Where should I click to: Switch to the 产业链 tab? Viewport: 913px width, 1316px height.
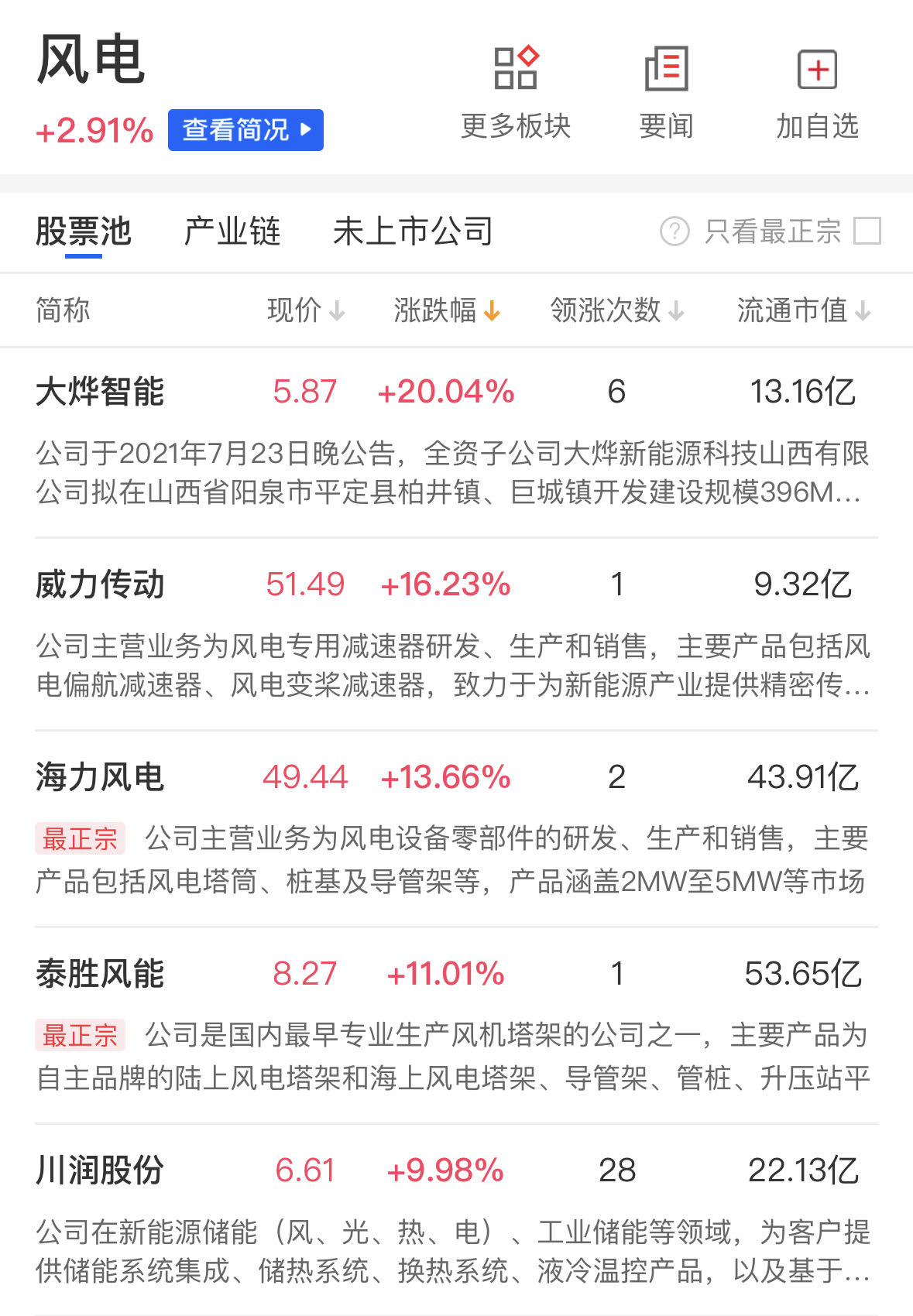(x=232, y=231)
